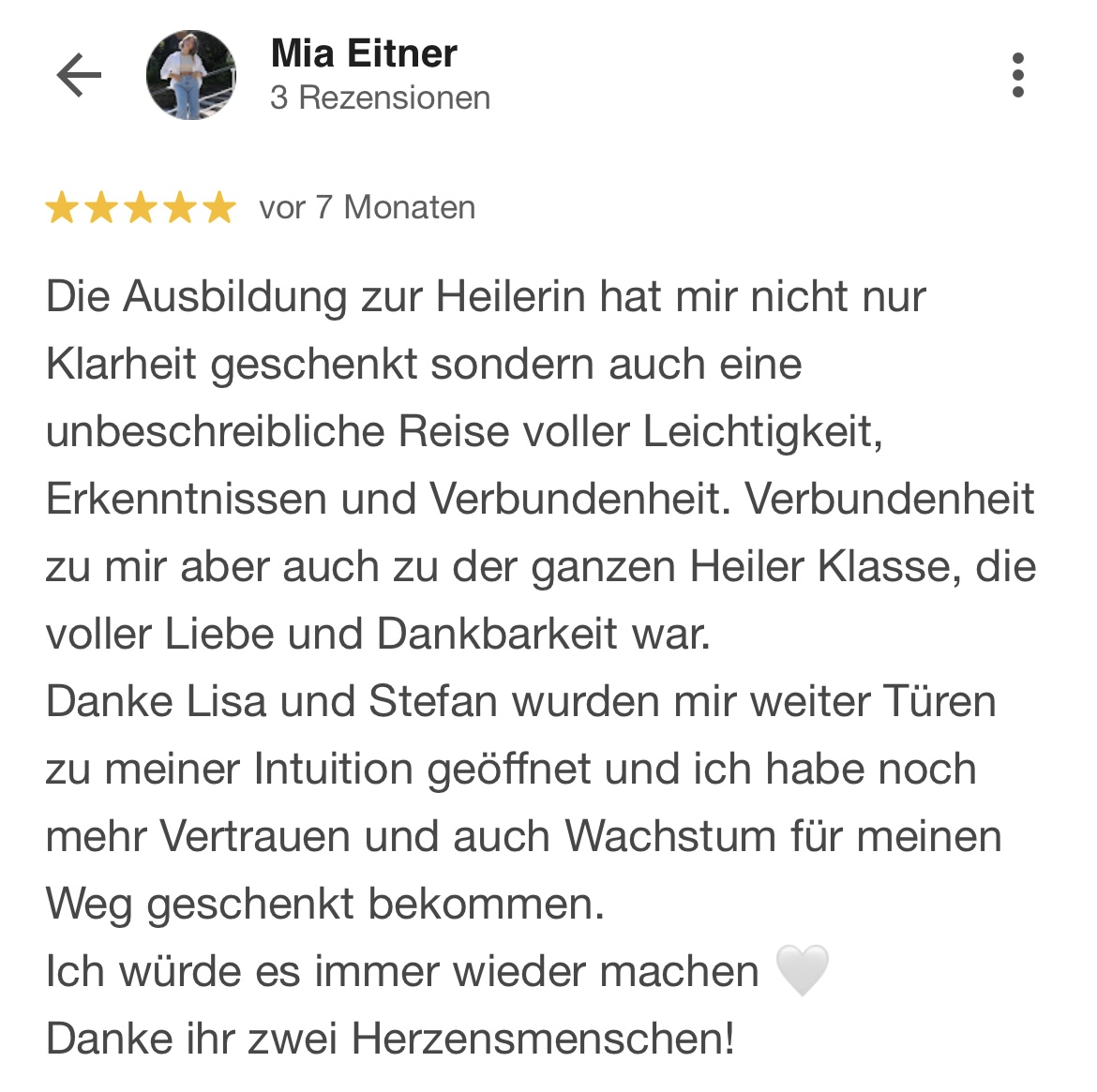Open Mia Eitner's profile picture
The image size is (1097, 1092).
tap(191, 75)
